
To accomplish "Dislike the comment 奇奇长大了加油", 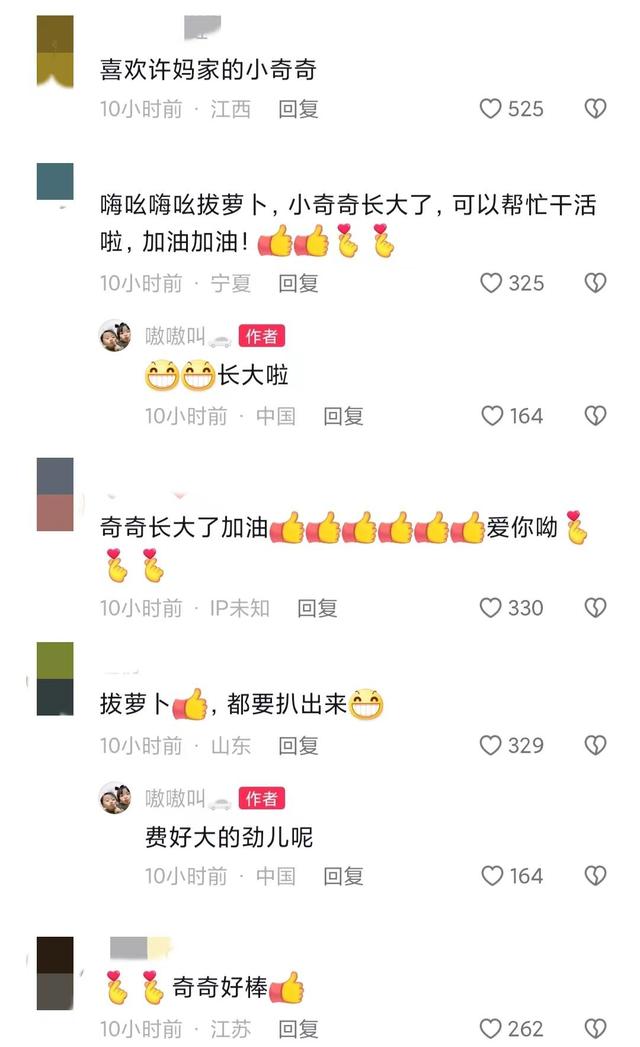I will coord(595,607).
